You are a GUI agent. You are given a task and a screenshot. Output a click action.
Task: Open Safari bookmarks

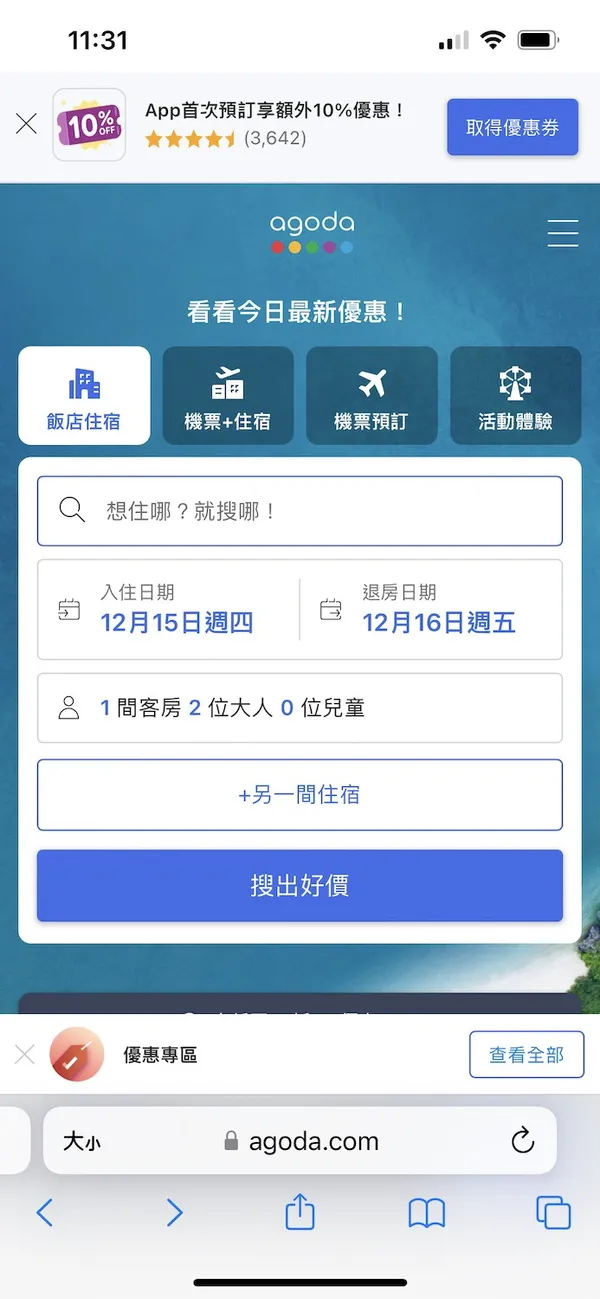click(x=427, y=1213)
